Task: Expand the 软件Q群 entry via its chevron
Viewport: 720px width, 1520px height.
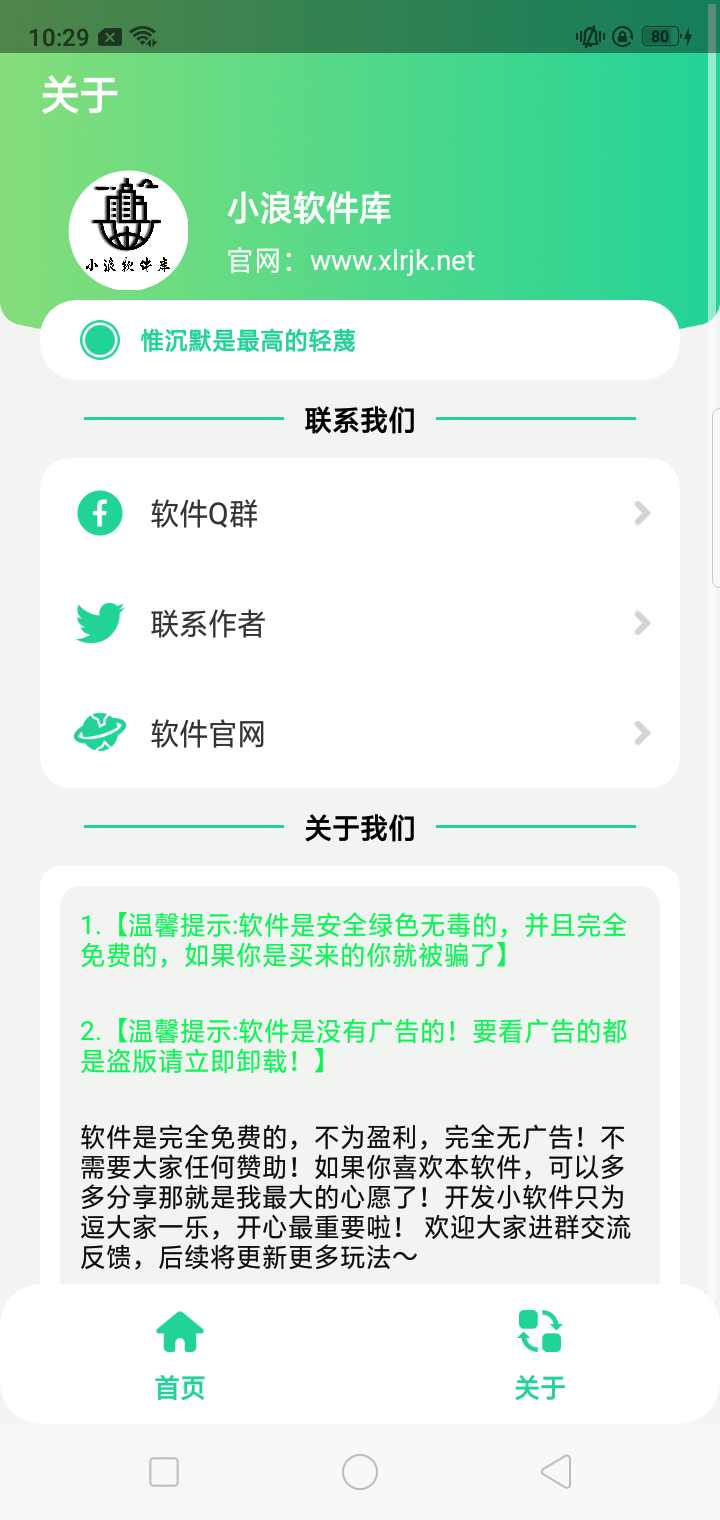Action: 641,512
